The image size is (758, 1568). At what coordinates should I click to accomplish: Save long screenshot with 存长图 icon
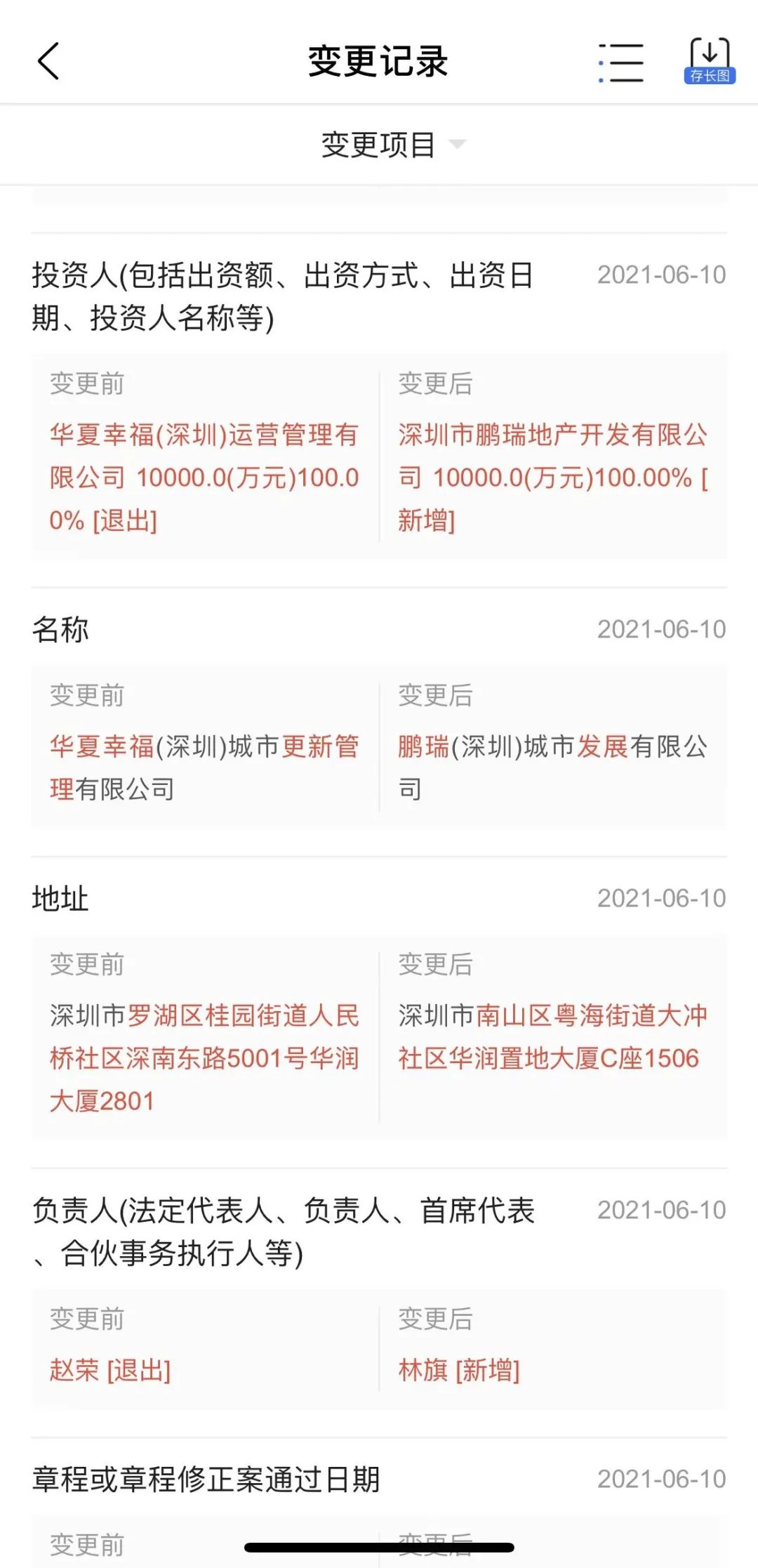[x=710, y=61]
